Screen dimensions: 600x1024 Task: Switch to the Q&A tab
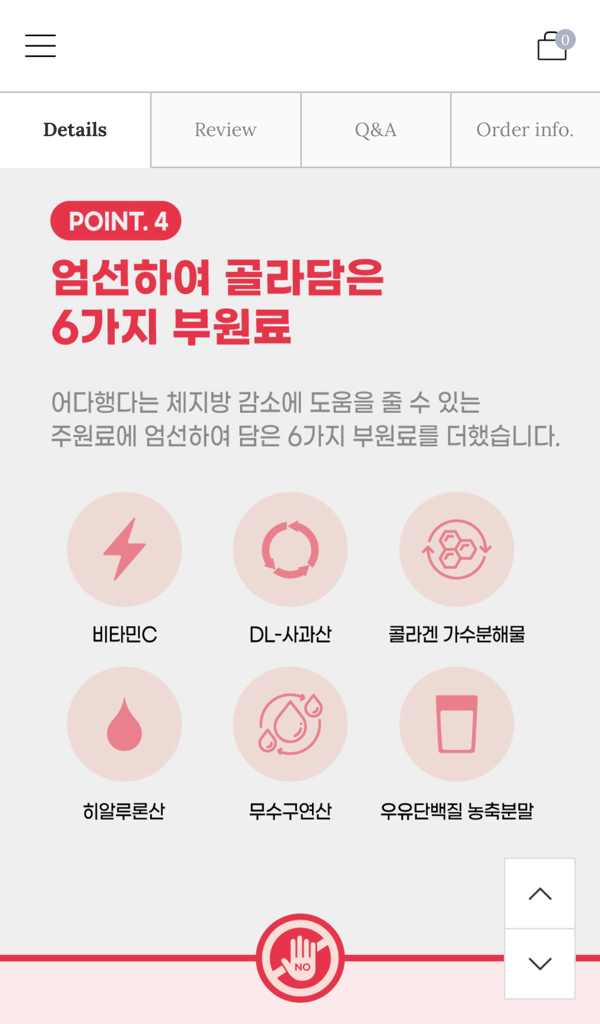tap(375, 130)
